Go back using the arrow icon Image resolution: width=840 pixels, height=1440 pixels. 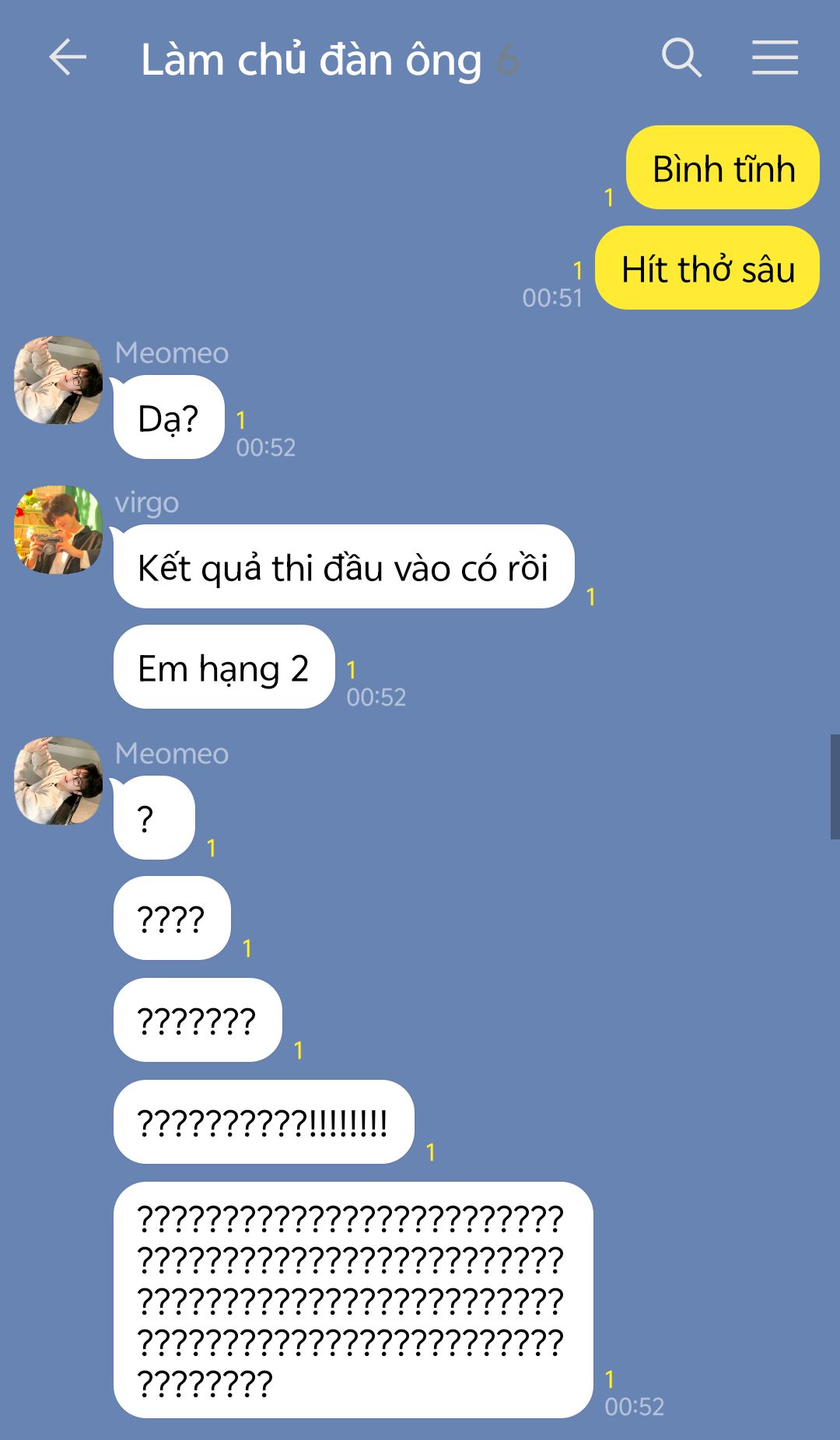coord(68,58)
